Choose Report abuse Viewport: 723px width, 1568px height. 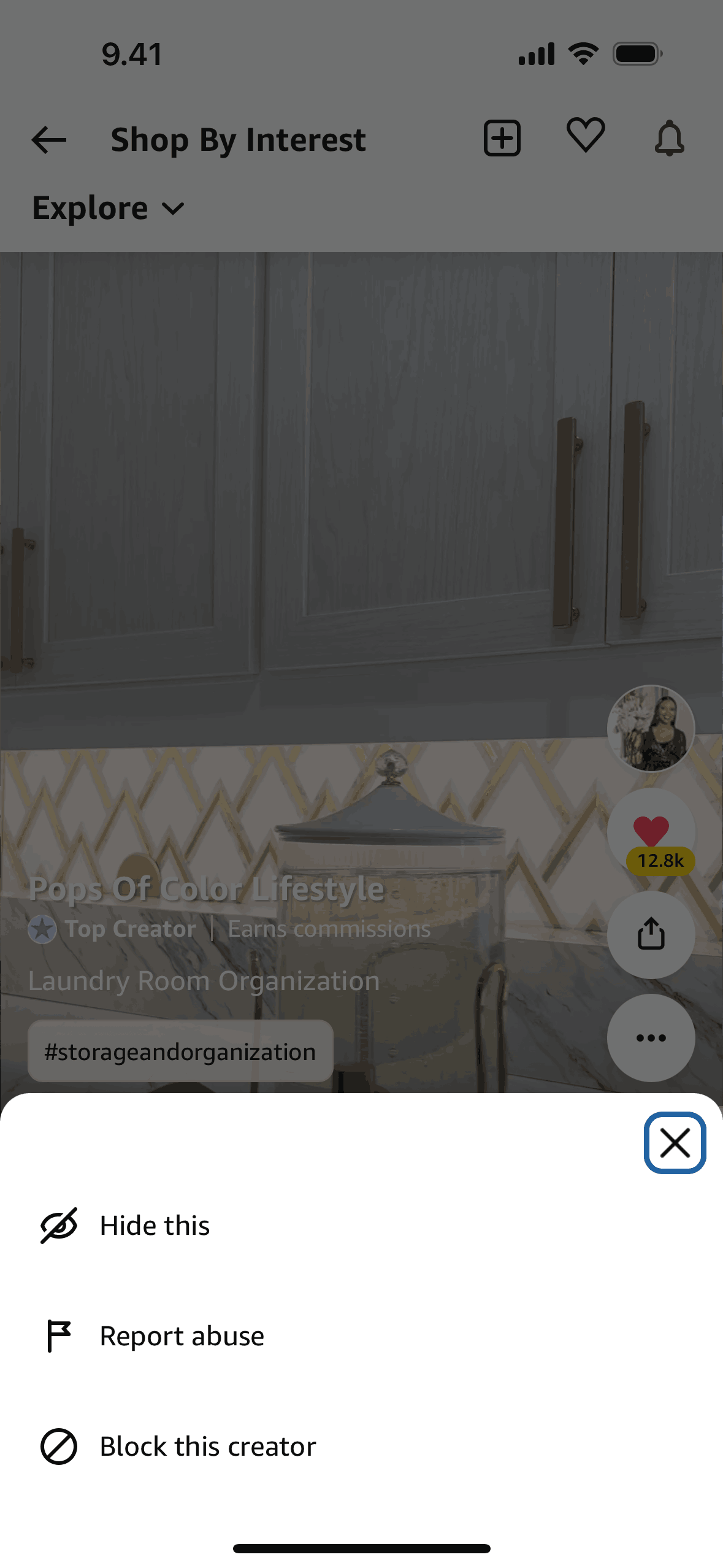[182, 1336]
